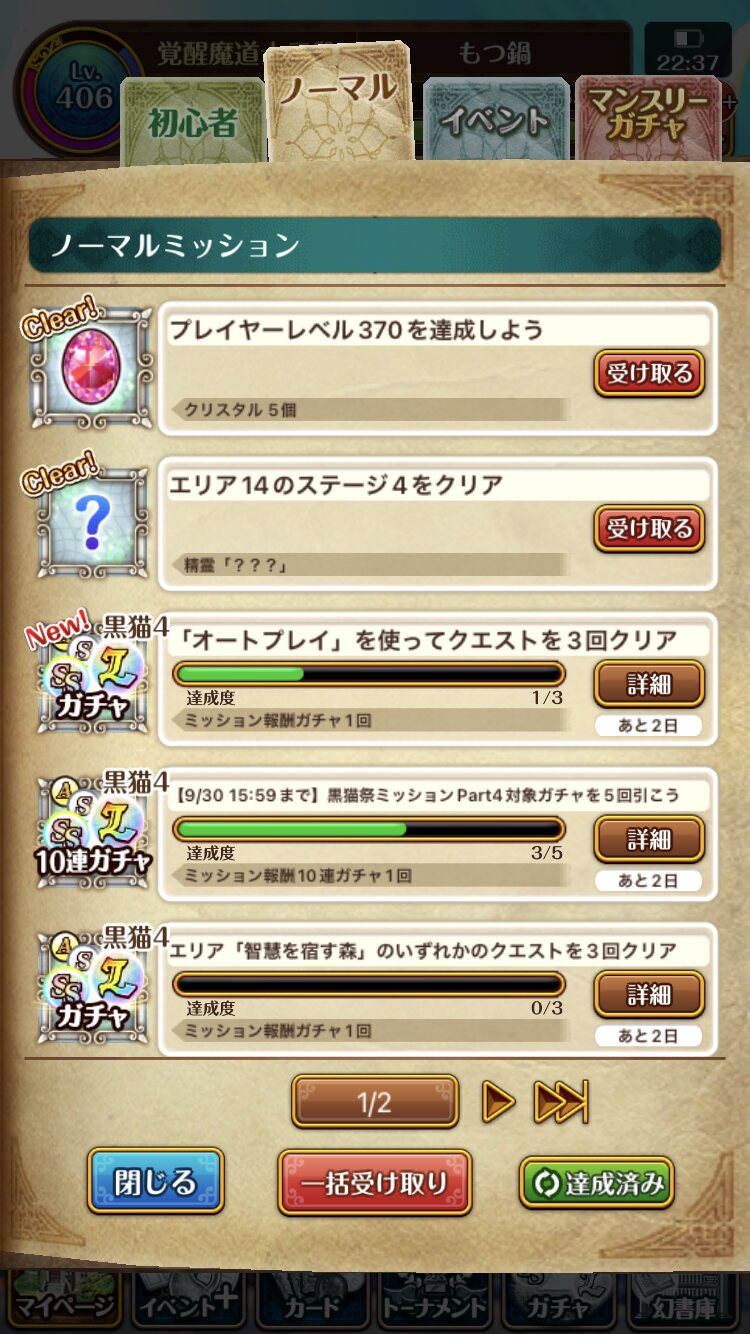
Task: Tap the 1/2 page indicator button
Action: point(375,1102)
